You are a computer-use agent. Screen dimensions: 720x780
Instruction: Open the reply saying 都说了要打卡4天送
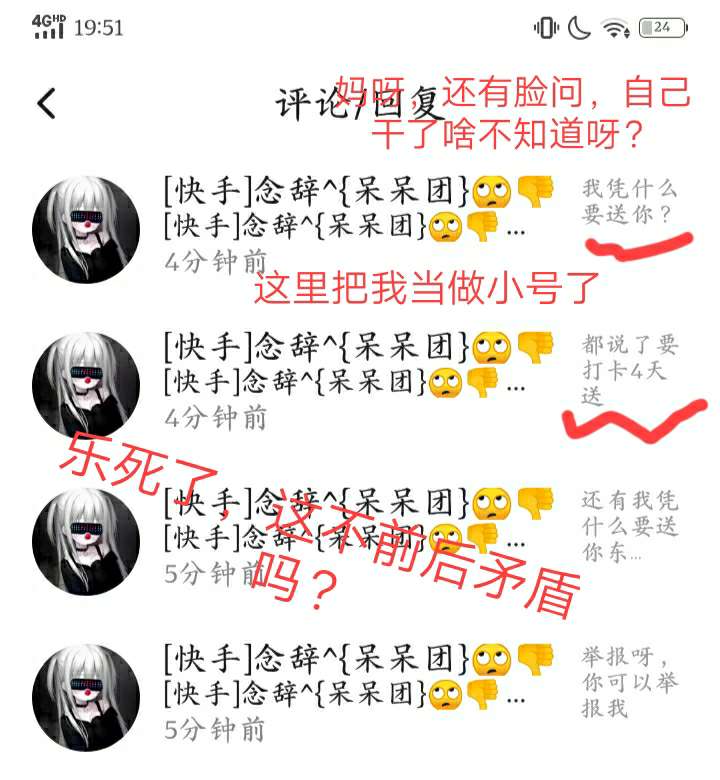click(630, 370)
